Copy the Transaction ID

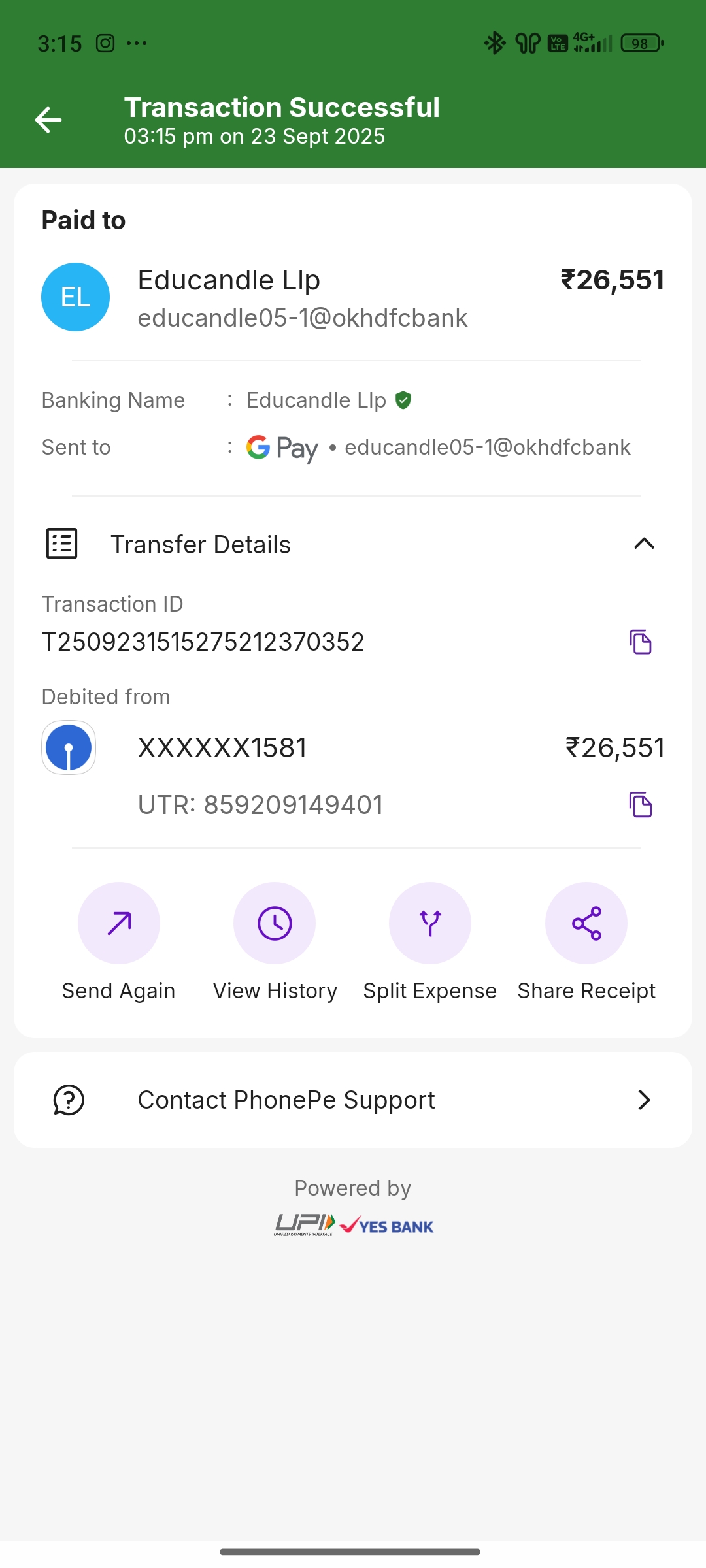tap(640, 642)
